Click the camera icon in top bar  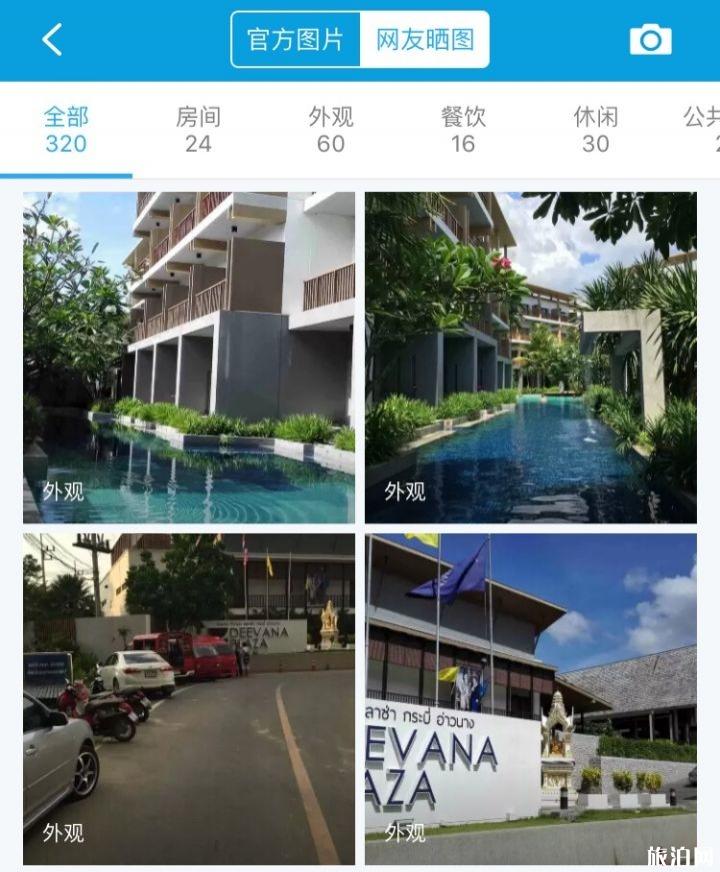pos(652,39)
